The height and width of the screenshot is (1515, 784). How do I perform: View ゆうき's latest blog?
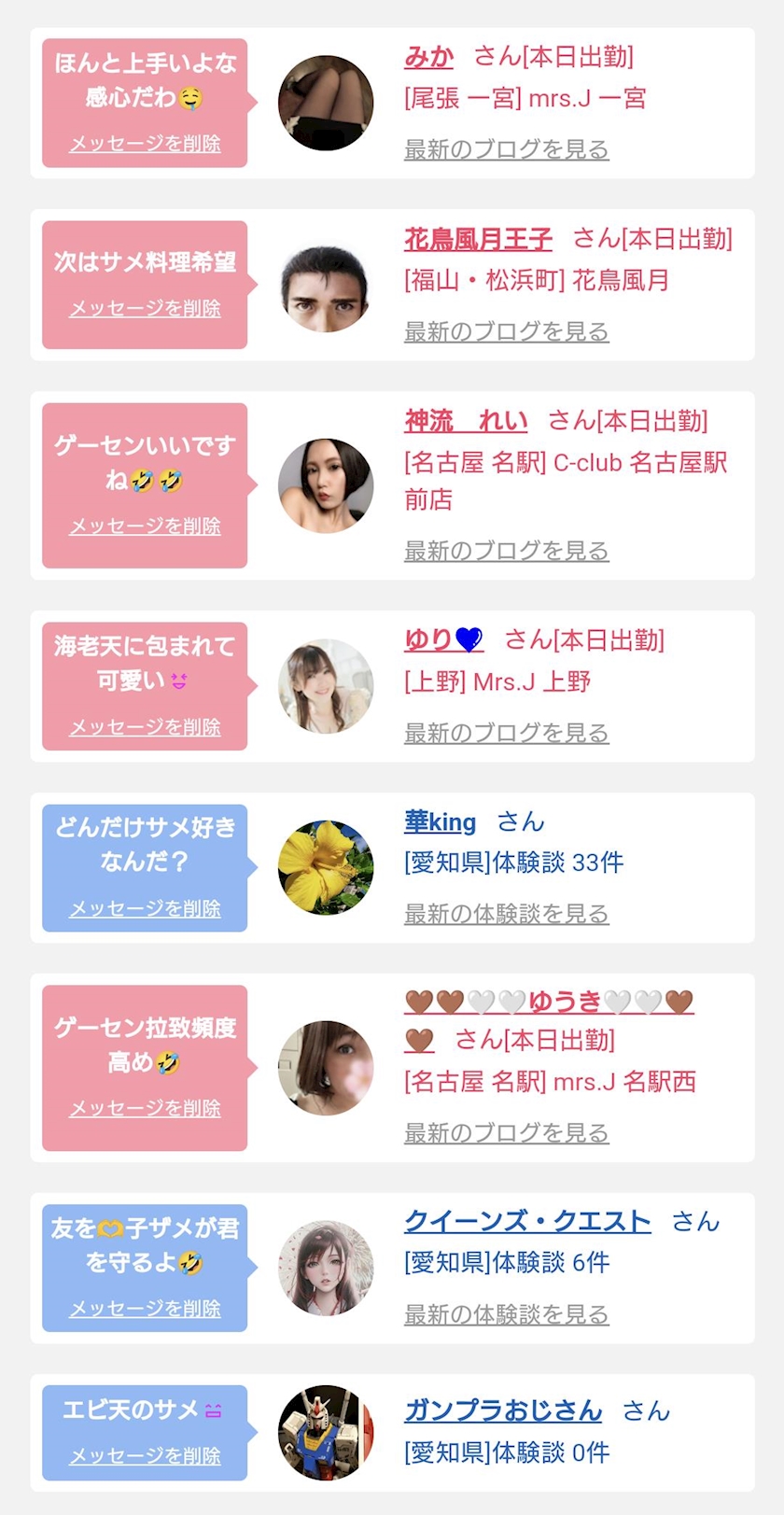[x=506, y=1133]
